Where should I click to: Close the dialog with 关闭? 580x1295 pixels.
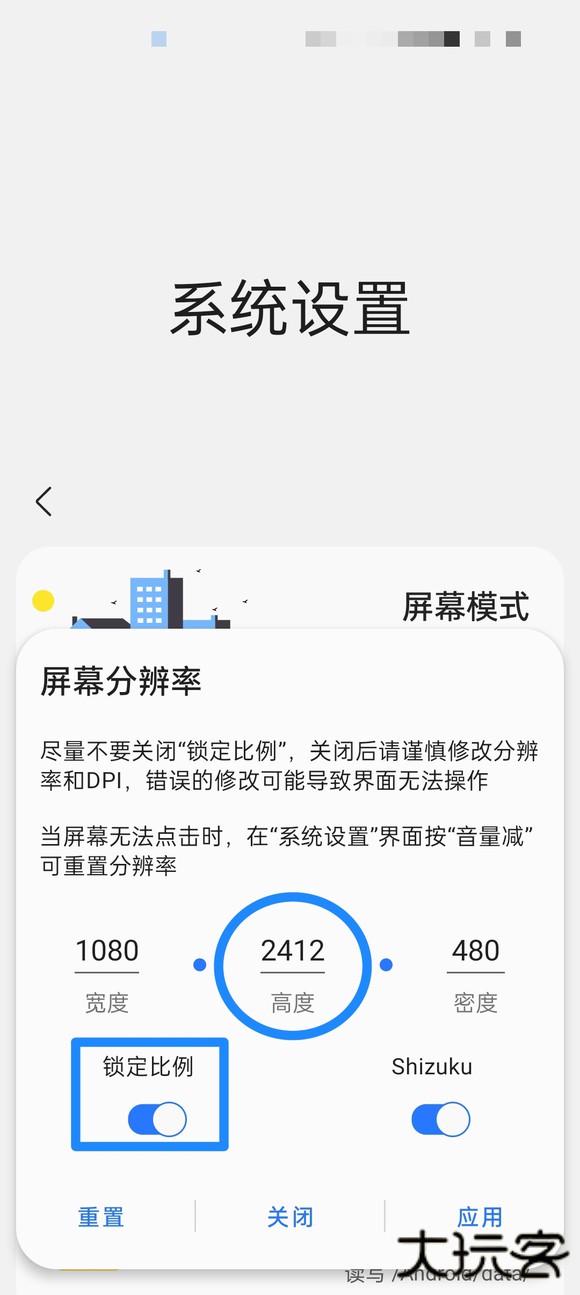pyautogui.click(x=290, y=1217)
